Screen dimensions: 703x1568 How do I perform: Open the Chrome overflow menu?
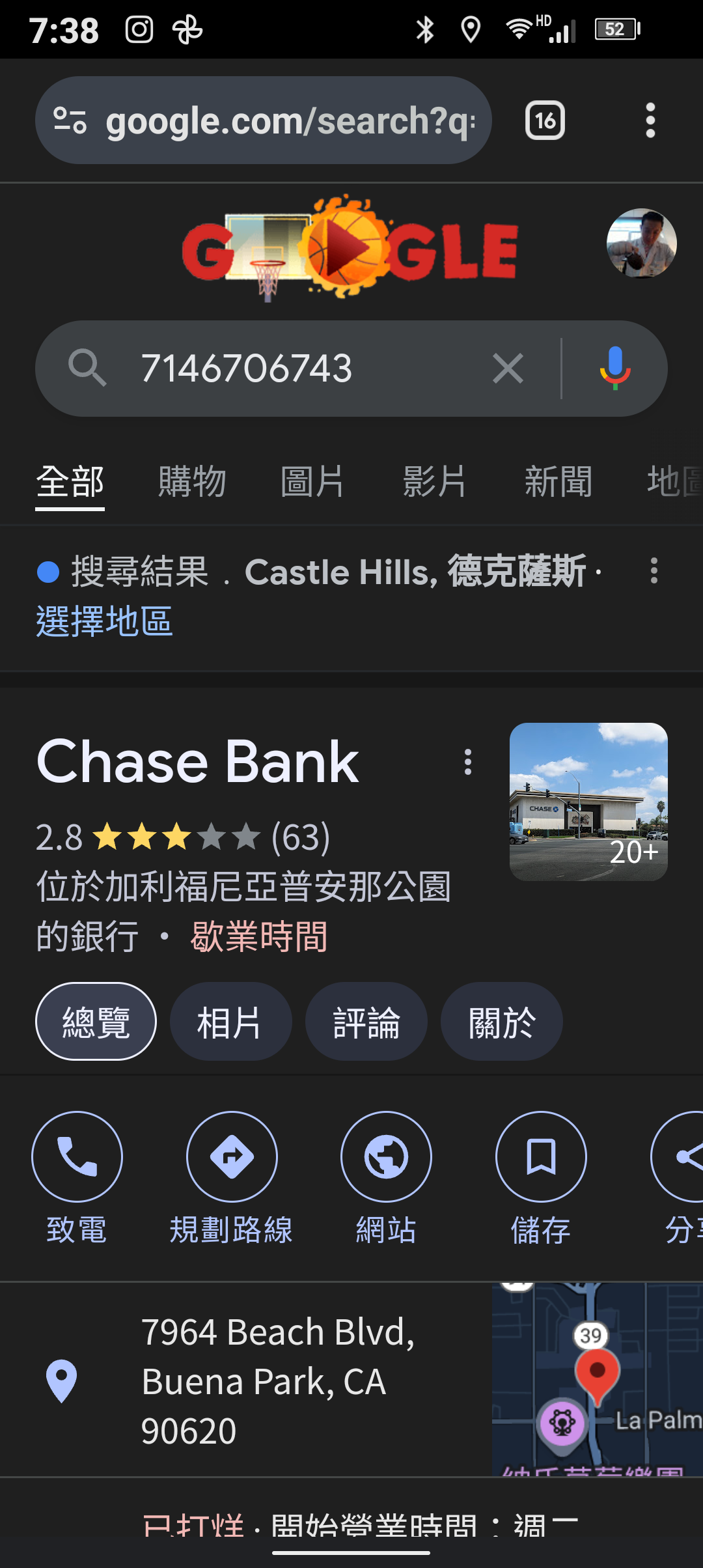[650, 120]
